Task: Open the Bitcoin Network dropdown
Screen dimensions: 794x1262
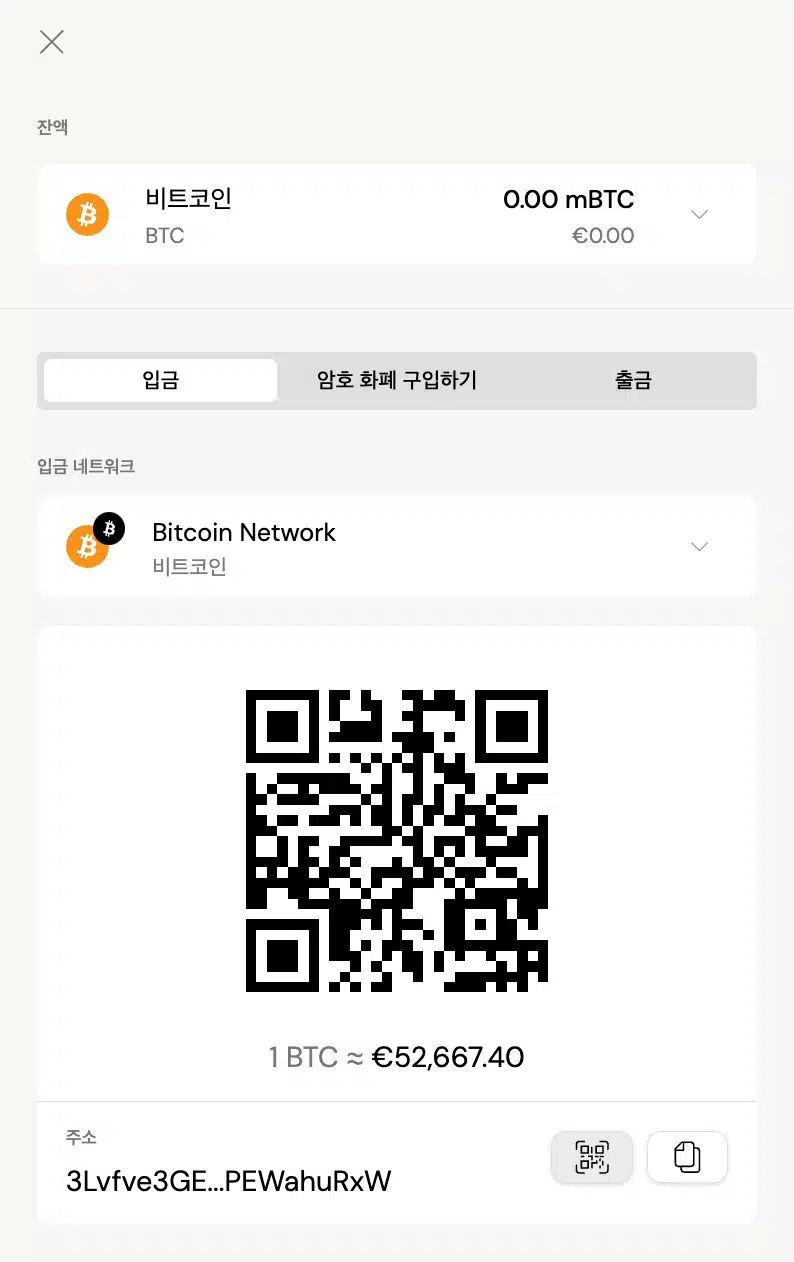Action: click(x=699, y=546)
